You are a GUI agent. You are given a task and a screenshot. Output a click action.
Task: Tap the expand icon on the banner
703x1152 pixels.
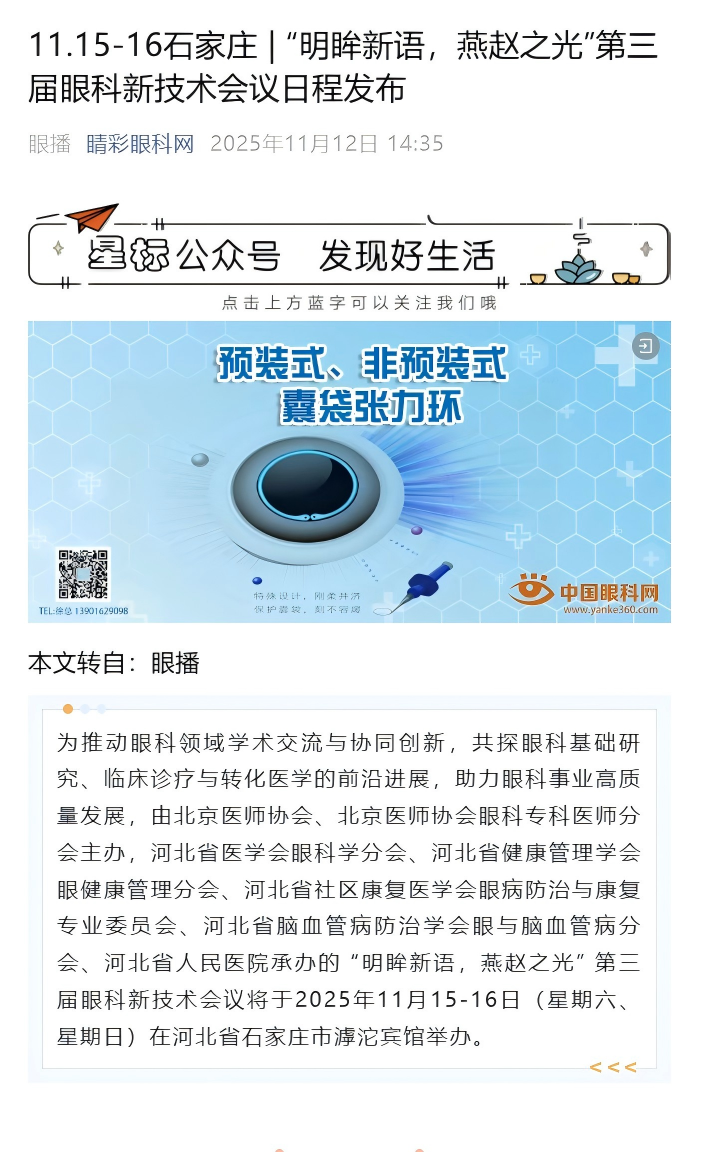click(646, 347)
